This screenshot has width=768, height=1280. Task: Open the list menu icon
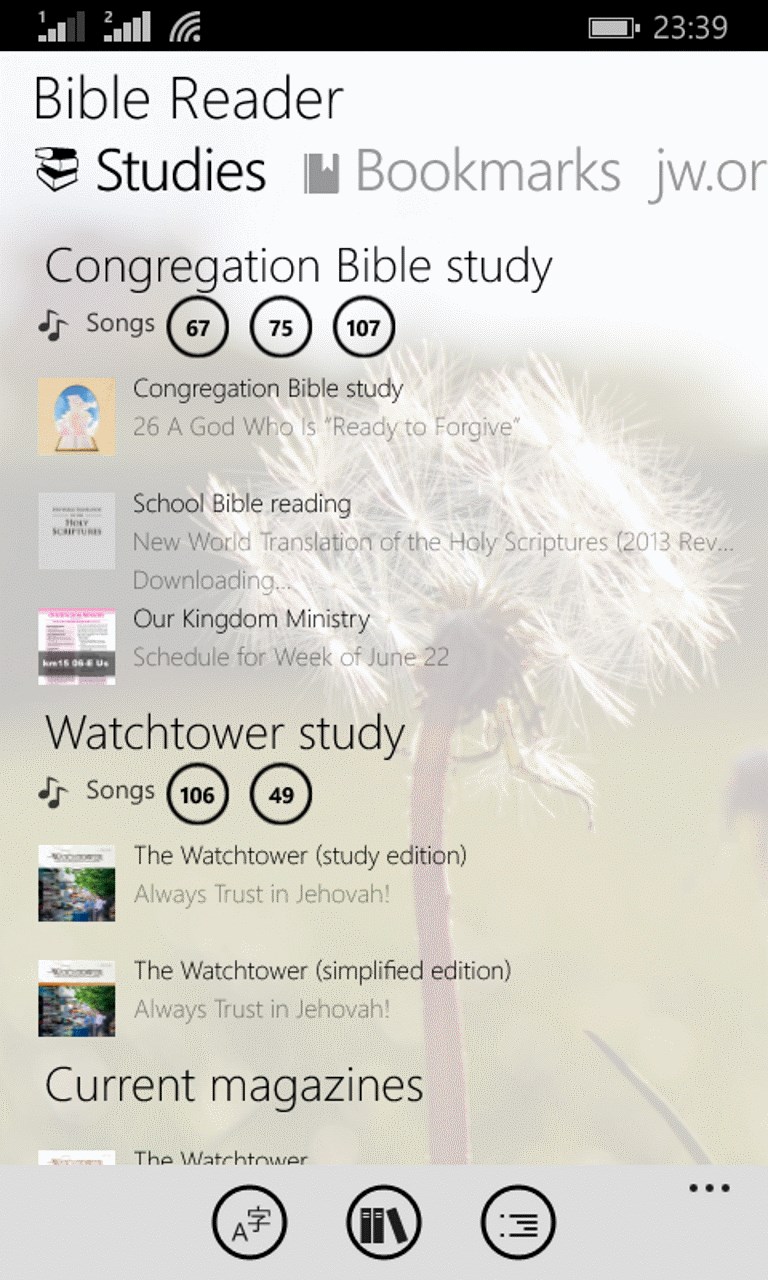518,1222
